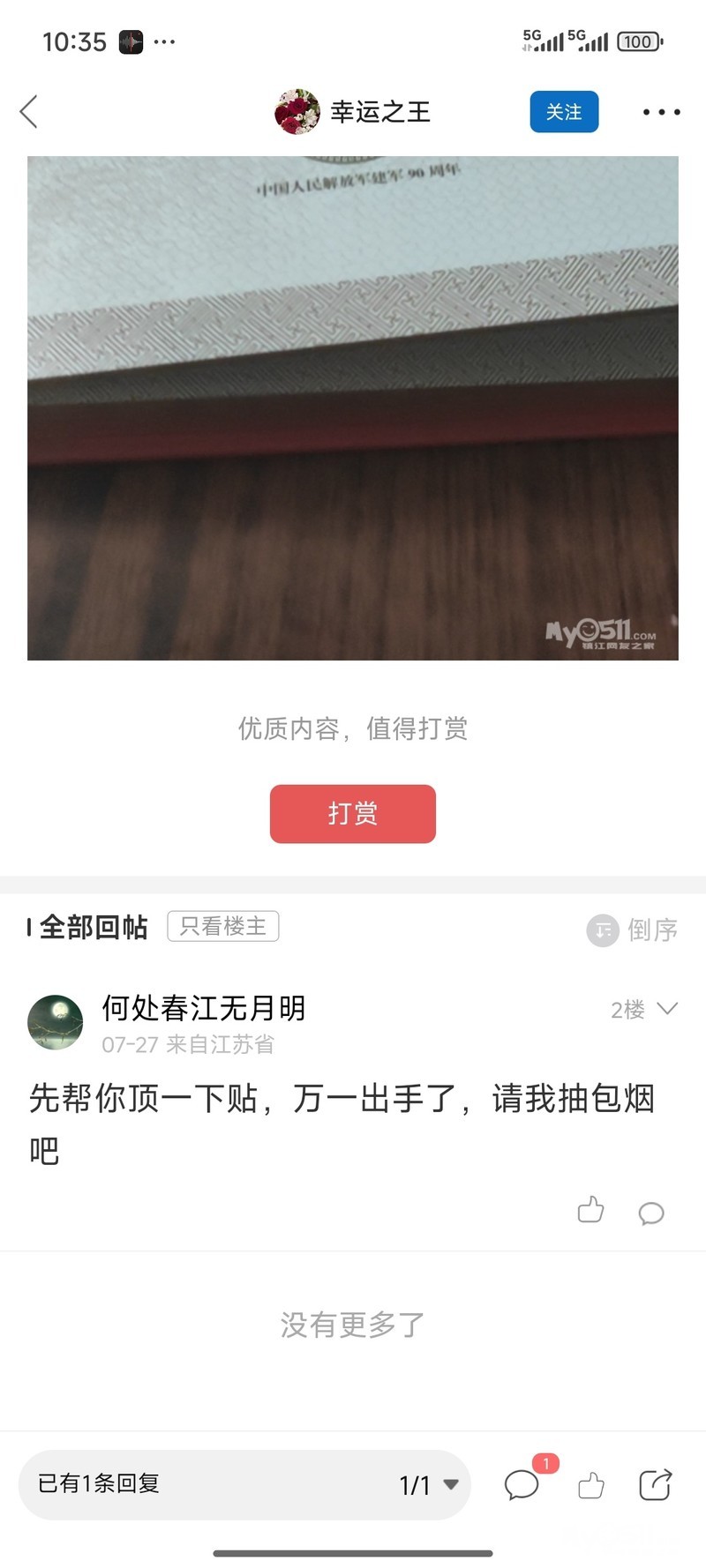Viewport: 706px width, 1568px height.
Task: Tap the red 打赏 reward button
Action: tap(353, 813)
